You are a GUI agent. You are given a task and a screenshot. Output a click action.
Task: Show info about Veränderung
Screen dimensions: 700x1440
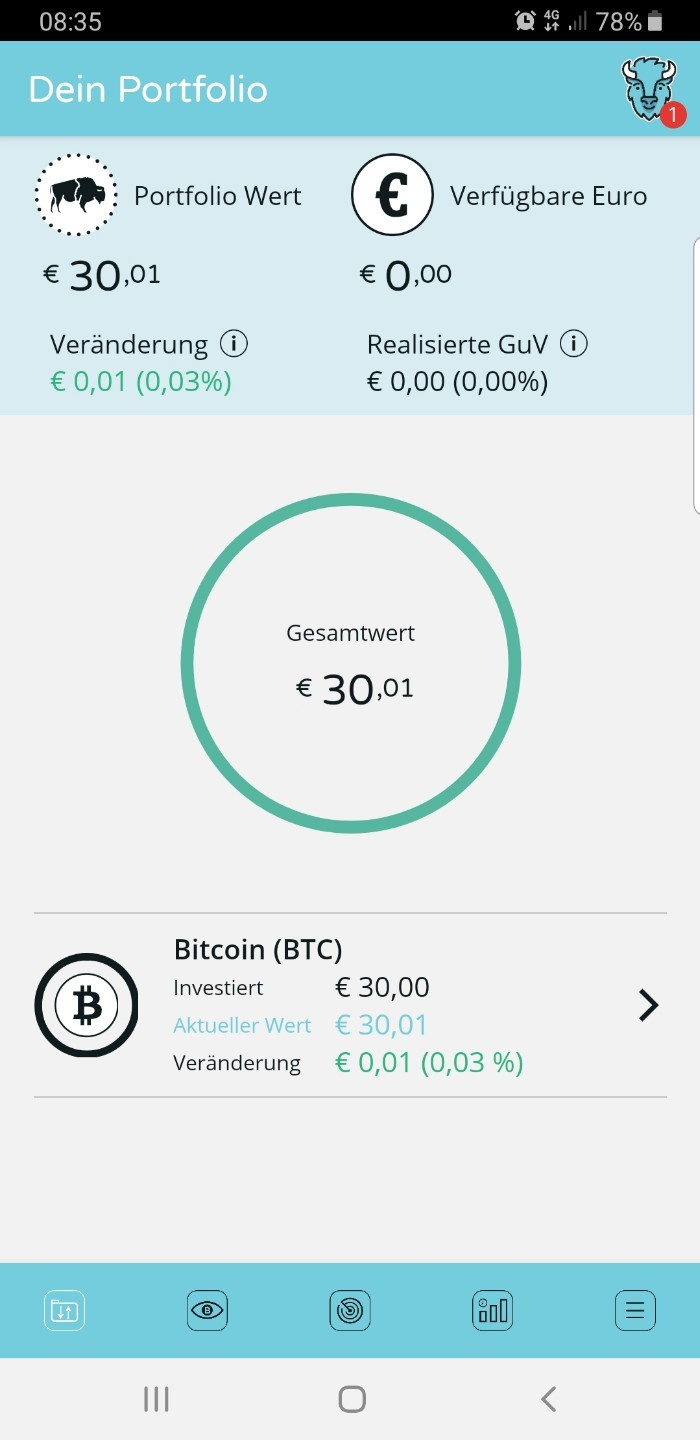tap(233, 345)
